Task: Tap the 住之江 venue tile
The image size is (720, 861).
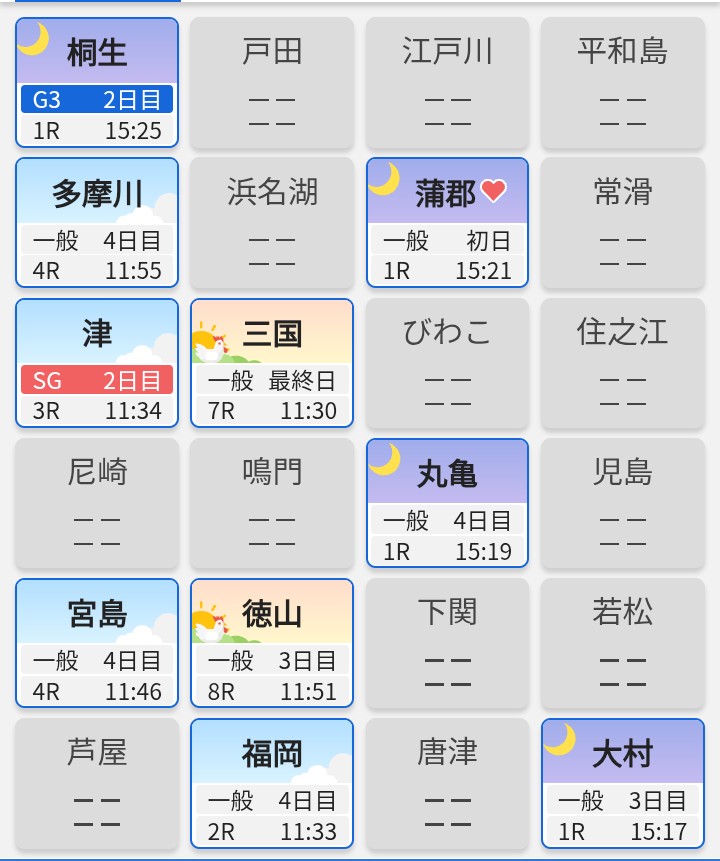Action: point(622,363)
